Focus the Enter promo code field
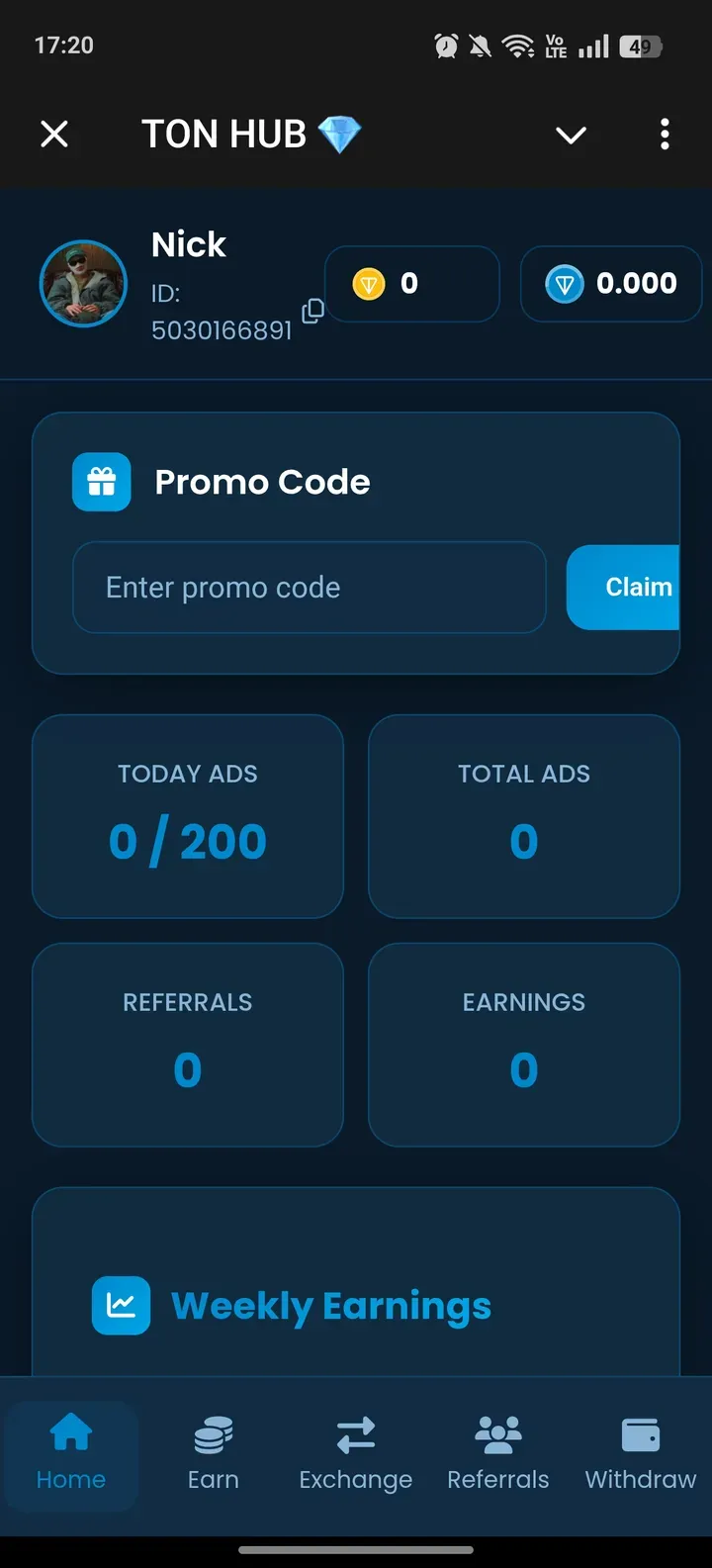 [310, 588]
